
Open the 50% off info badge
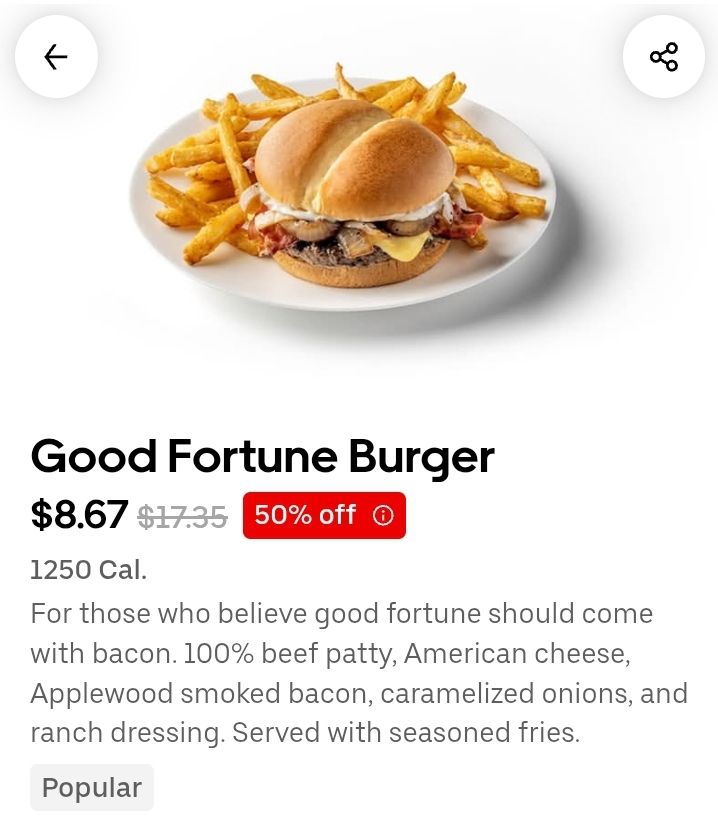click(324, 515)
